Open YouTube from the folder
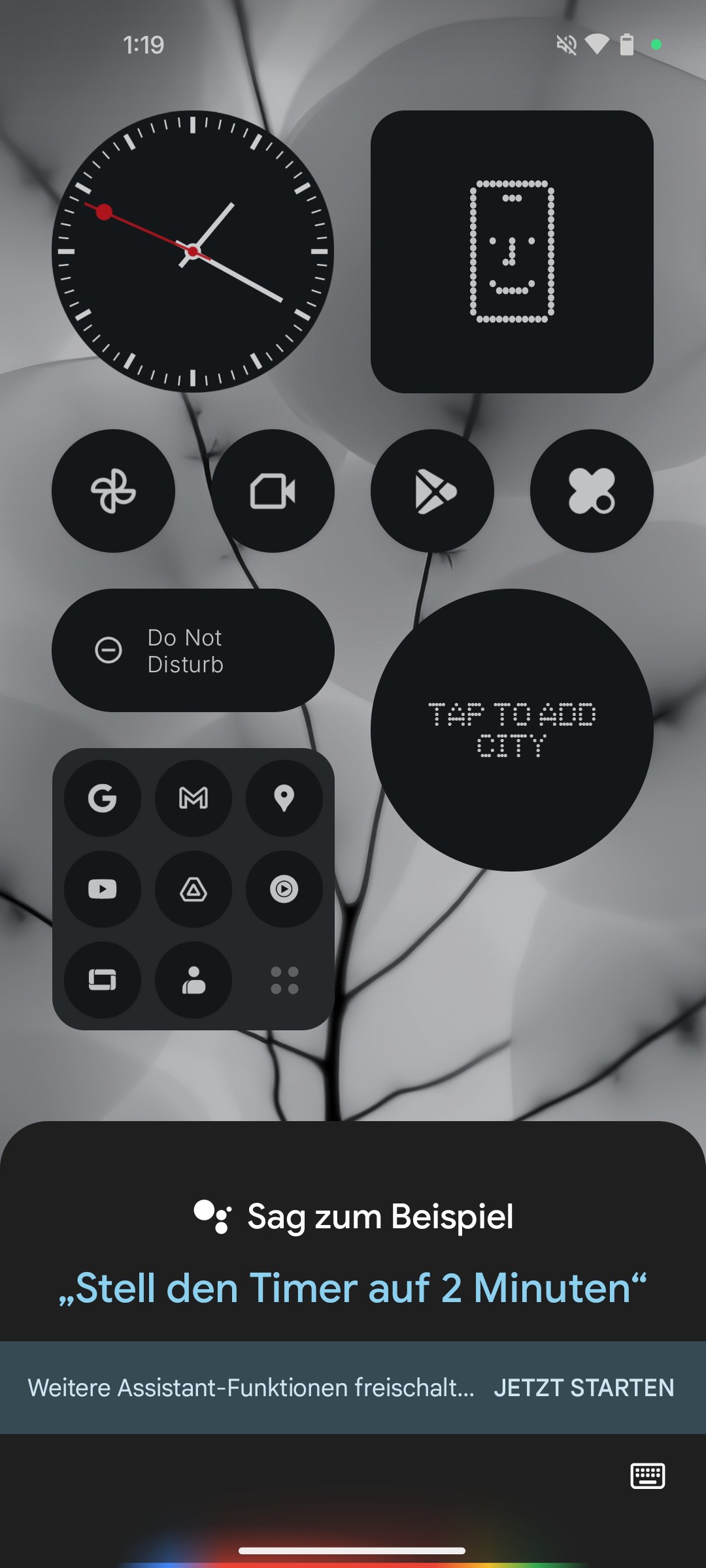Viewport: 706px width, 1568px height. coord(103,889)
